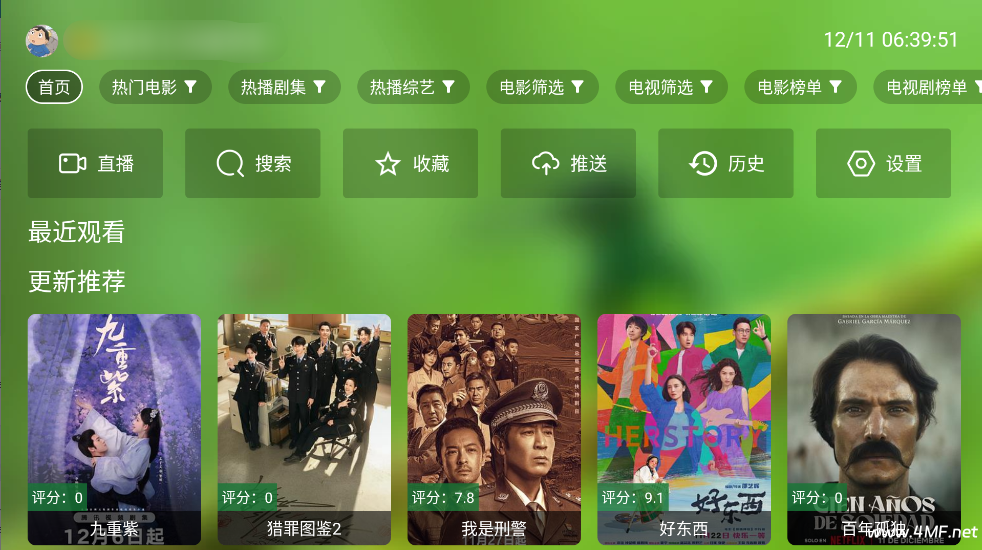Viewport: 982px width, 550px height.
Task: Open 收藏 favorites
Action: [x=410, y=163]
